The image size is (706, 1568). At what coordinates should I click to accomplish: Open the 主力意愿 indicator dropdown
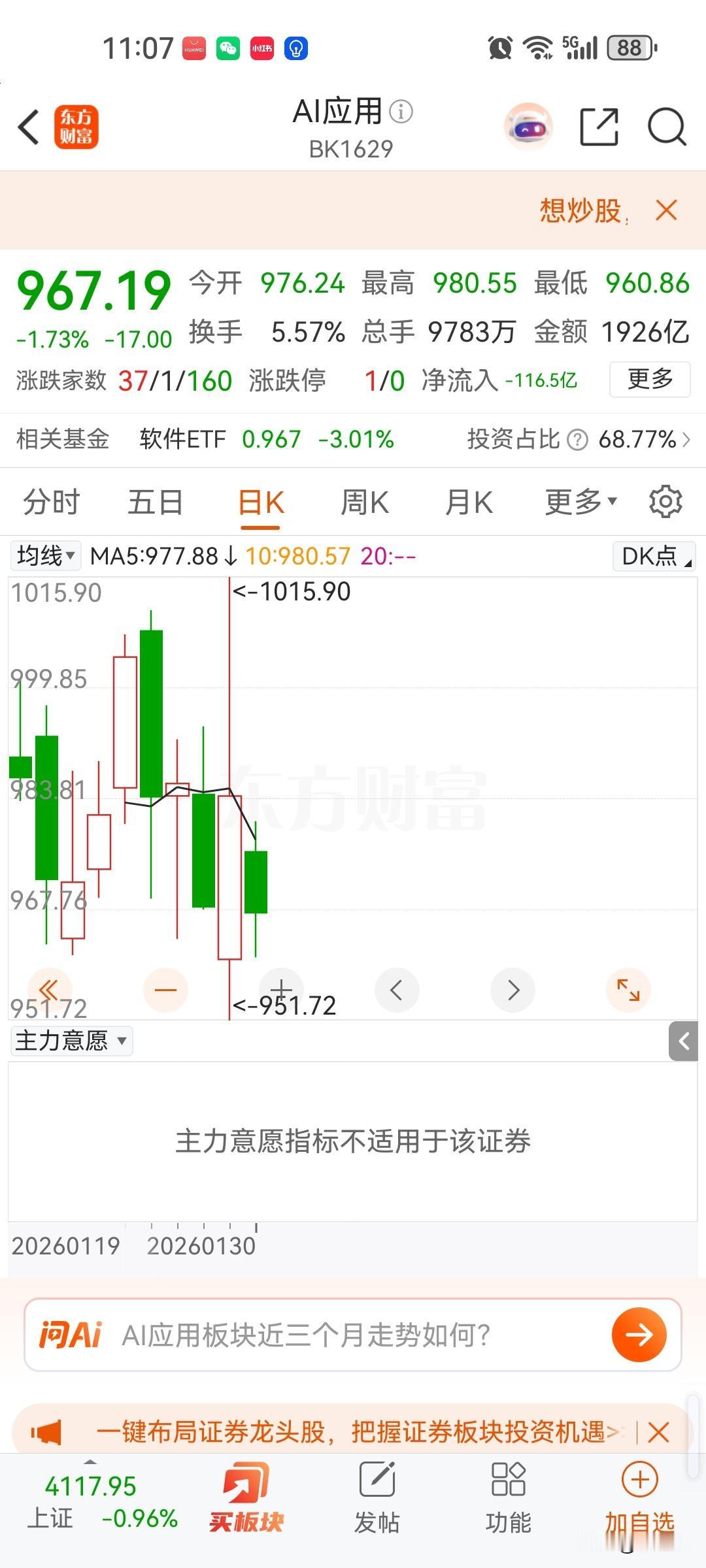71,1041
